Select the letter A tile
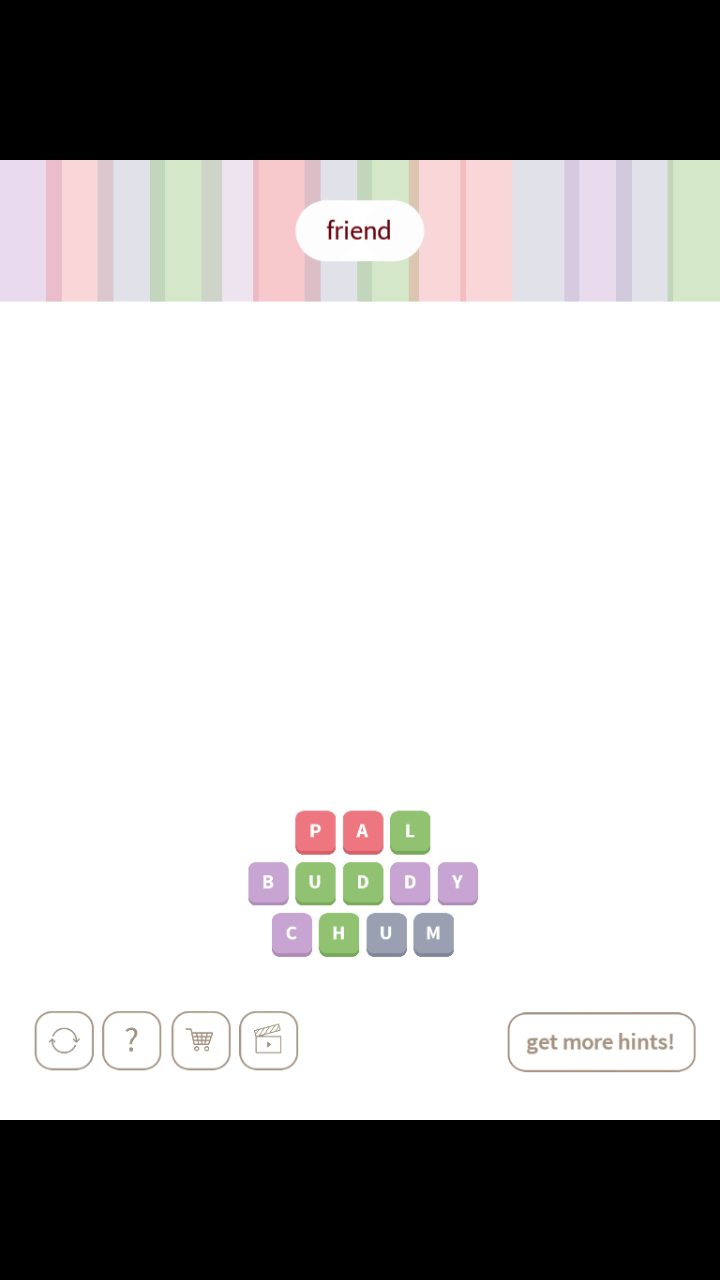The image size is (720, 1280). coord(362,831)
